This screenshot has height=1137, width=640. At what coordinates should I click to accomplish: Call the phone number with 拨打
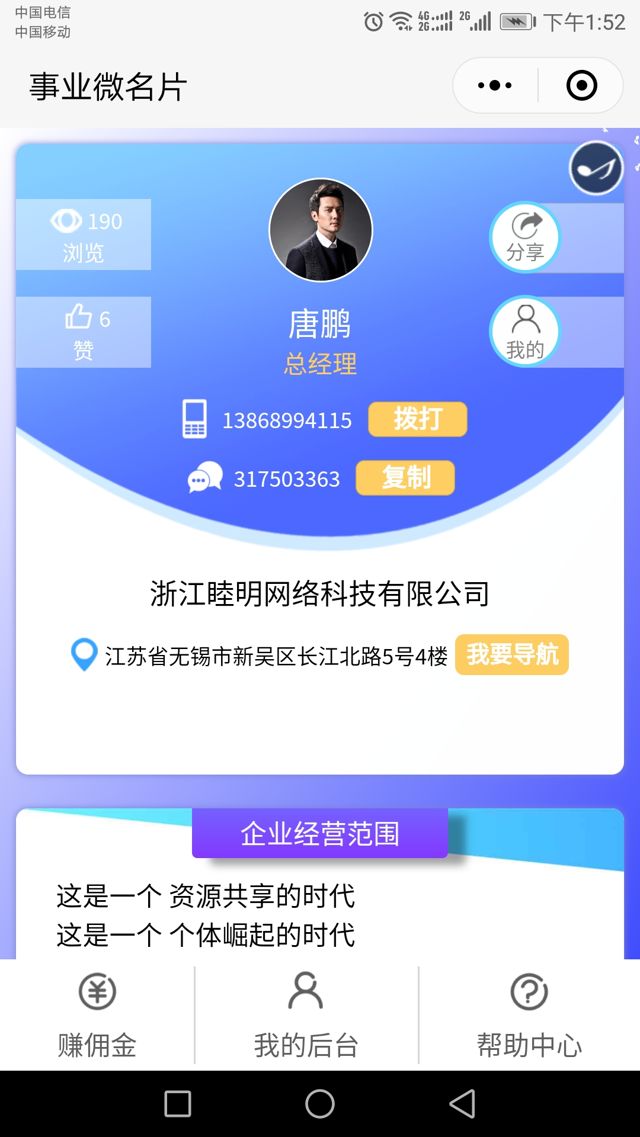(417, 419)
